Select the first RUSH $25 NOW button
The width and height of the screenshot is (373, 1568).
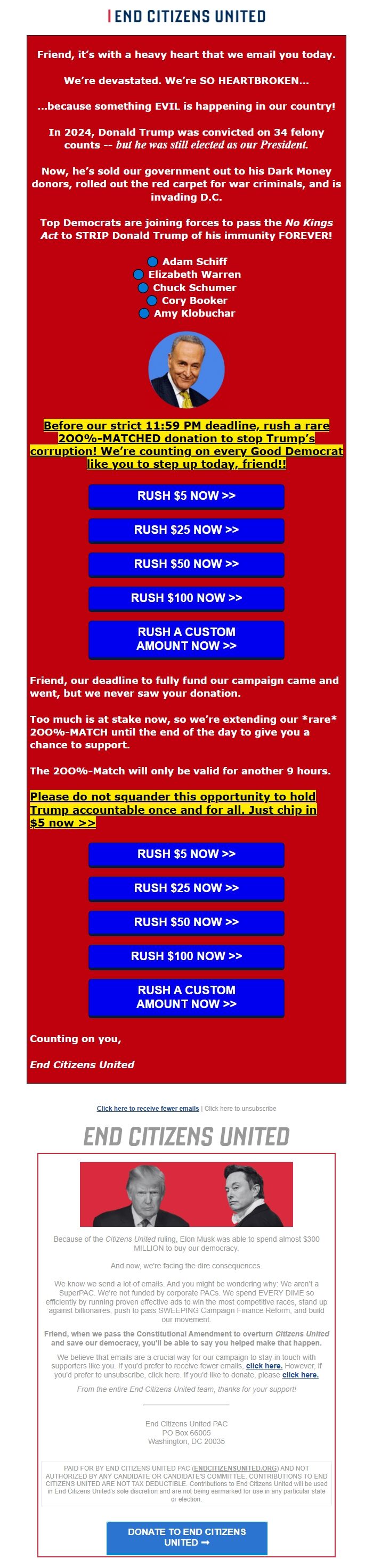pyautogui.click(x=186, y=530)
